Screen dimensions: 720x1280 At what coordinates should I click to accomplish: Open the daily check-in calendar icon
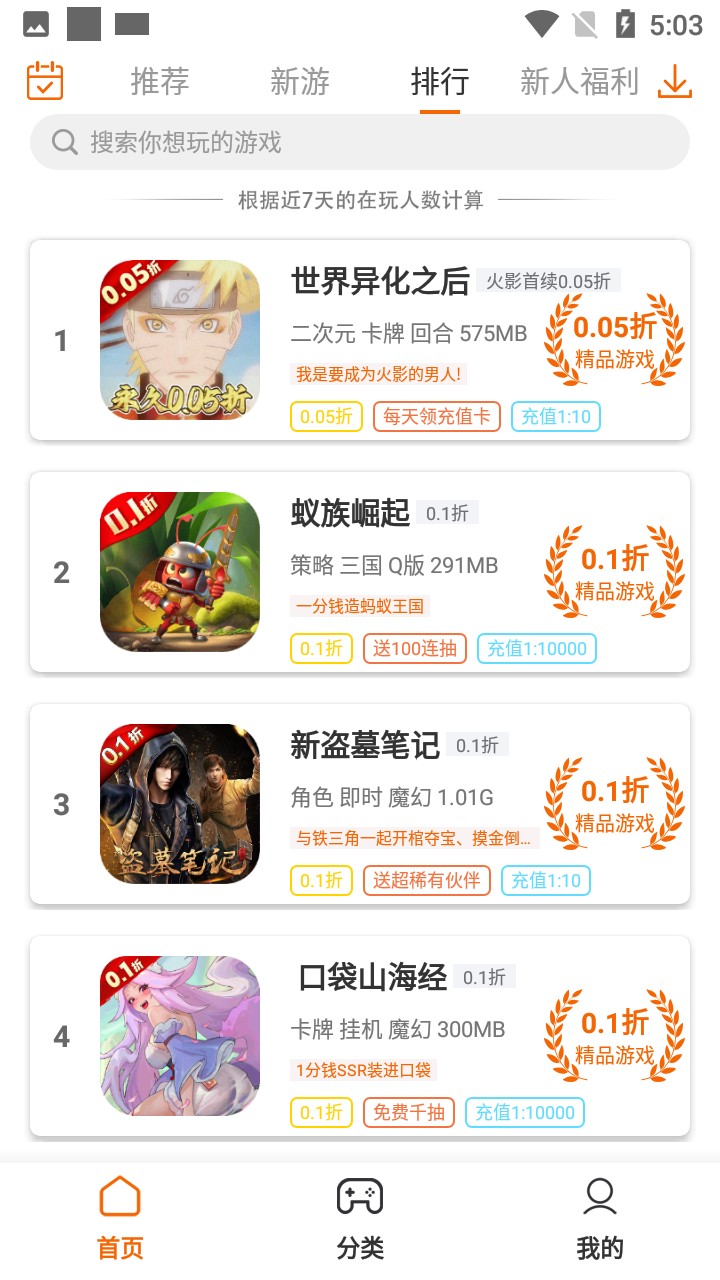pyautogui.click(x=45, y=81)
